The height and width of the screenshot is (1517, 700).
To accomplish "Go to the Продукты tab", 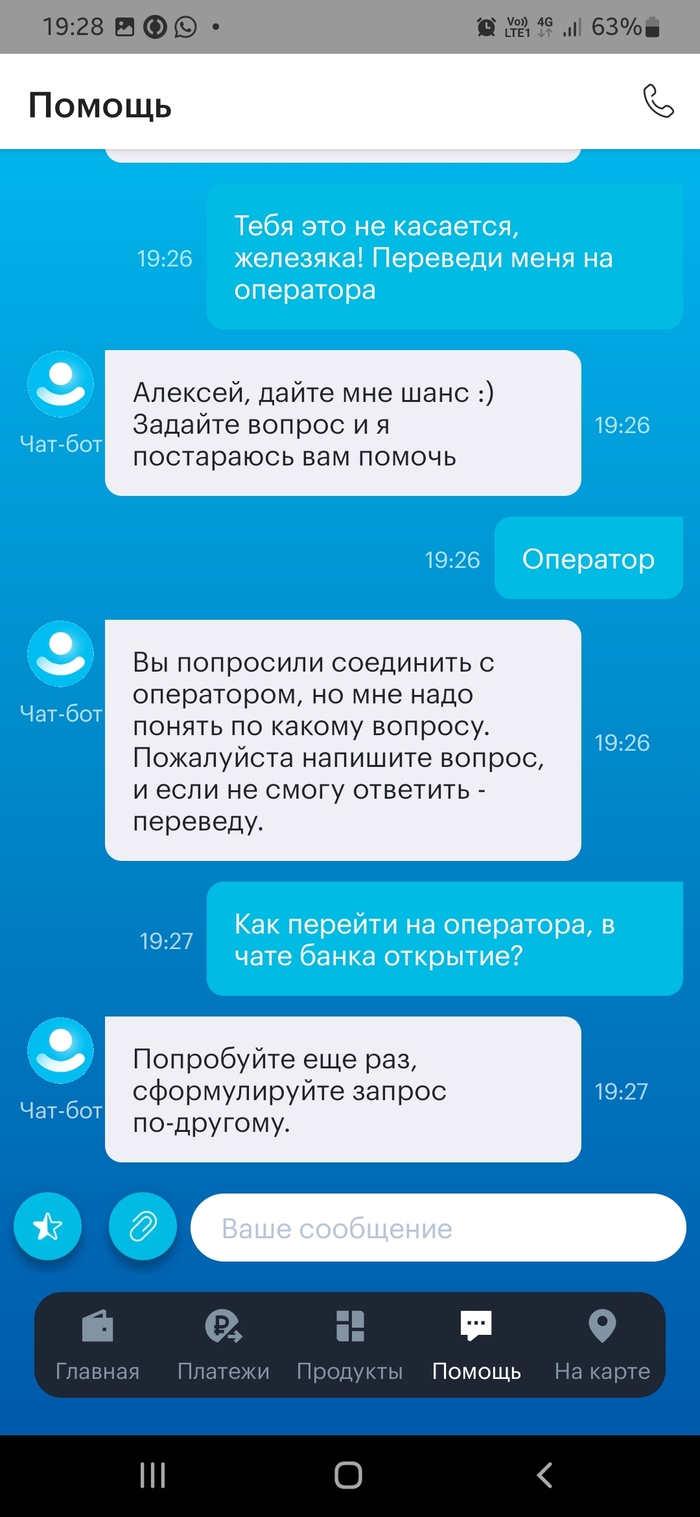I will pos(349,1344).
